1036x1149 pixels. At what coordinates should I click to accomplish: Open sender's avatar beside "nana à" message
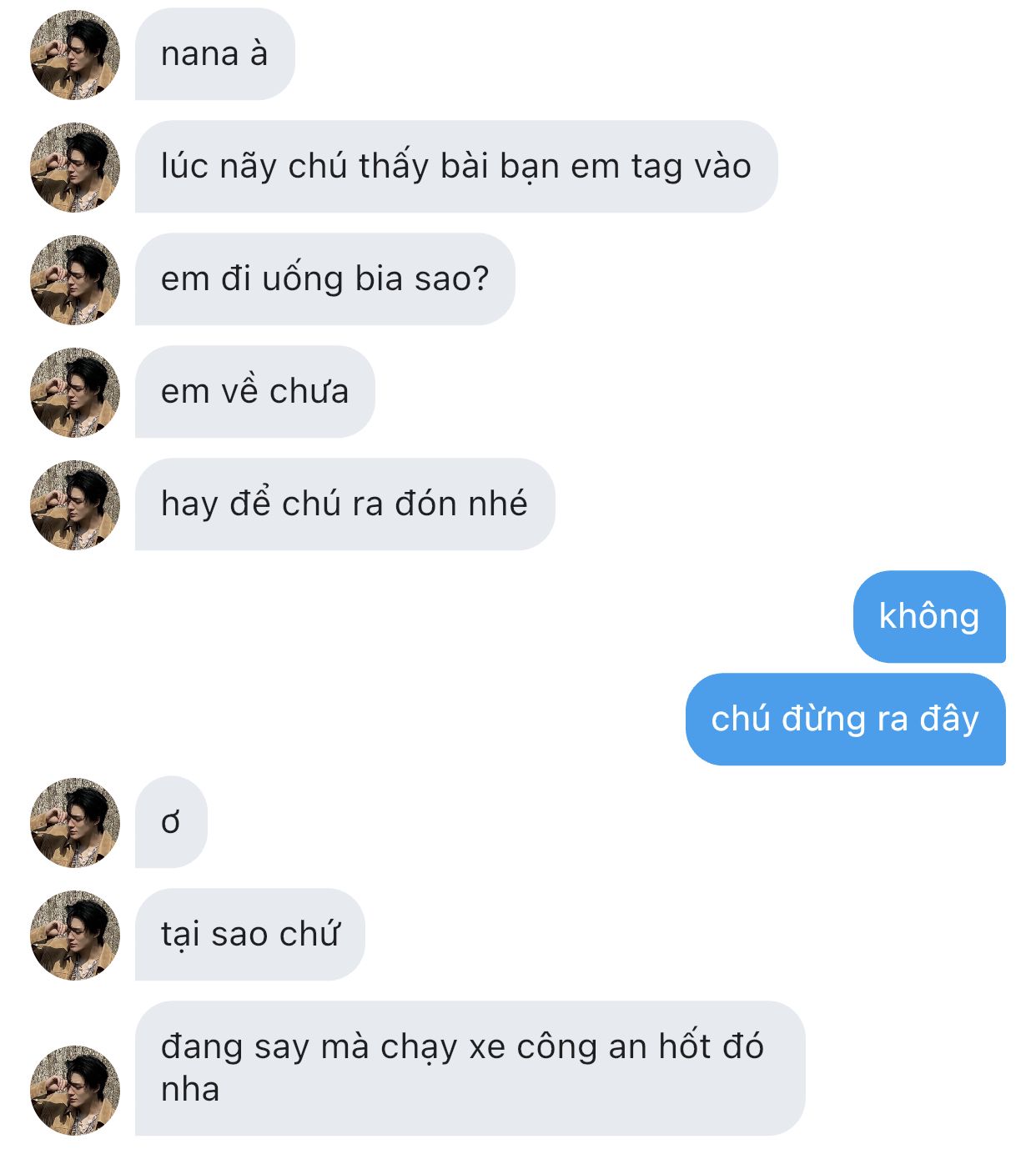(x=75, y=55)
